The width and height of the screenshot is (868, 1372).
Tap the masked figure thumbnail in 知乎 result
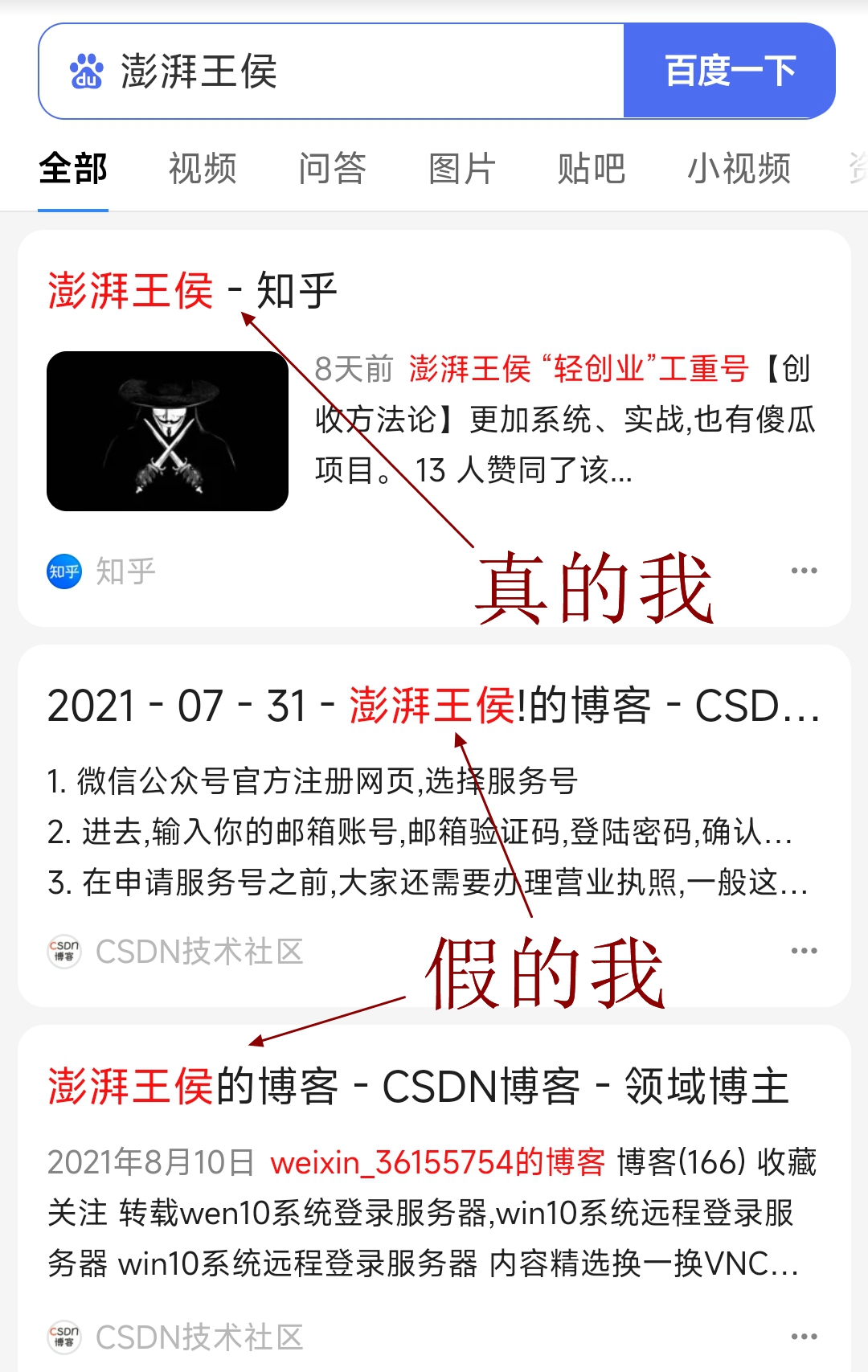[167, 431]
